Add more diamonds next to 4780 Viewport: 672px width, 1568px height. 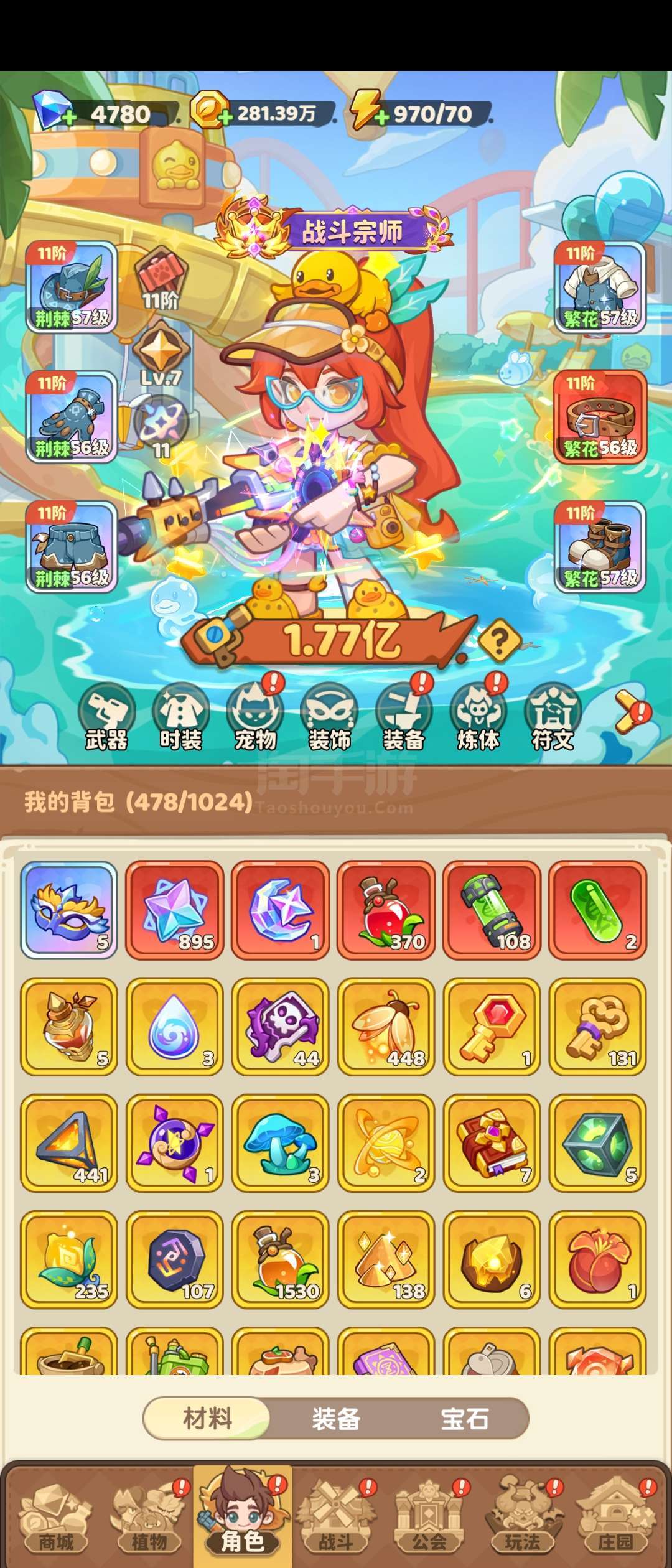tap(68, 118)
